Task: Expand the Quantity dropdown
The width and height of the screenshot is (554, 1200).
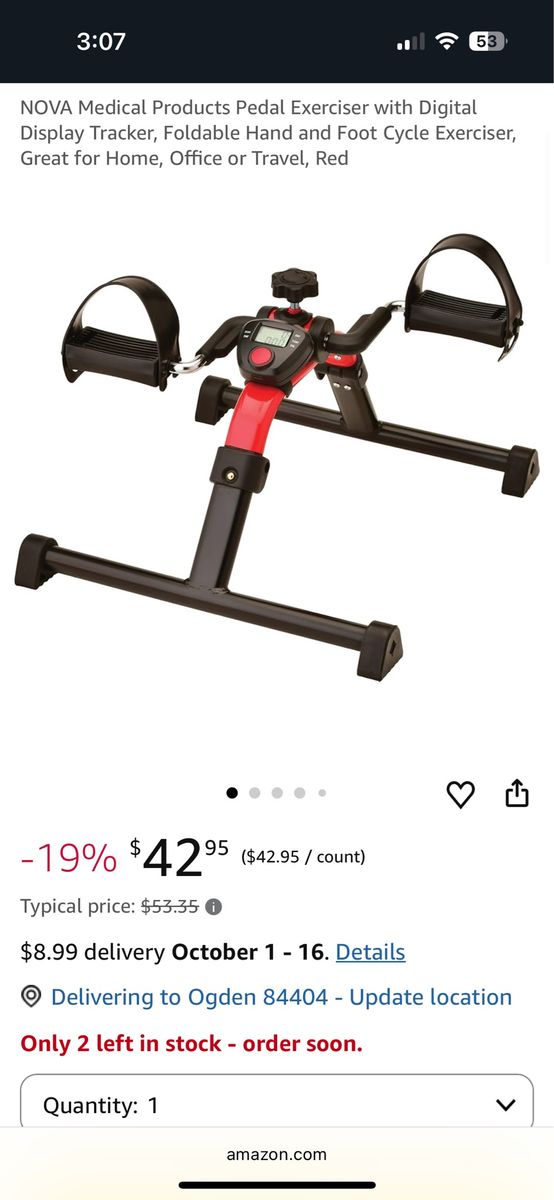Action: coord(277,1104)
